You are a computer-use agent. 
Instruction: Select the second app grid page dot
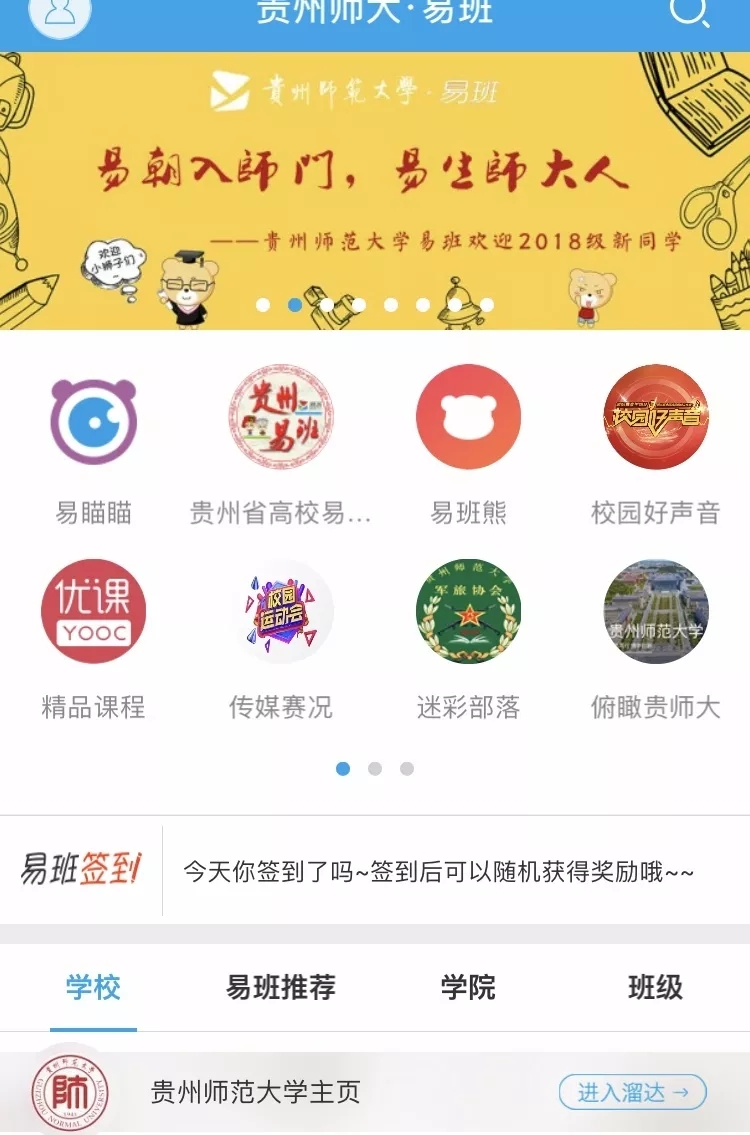[x=375, y=769]
